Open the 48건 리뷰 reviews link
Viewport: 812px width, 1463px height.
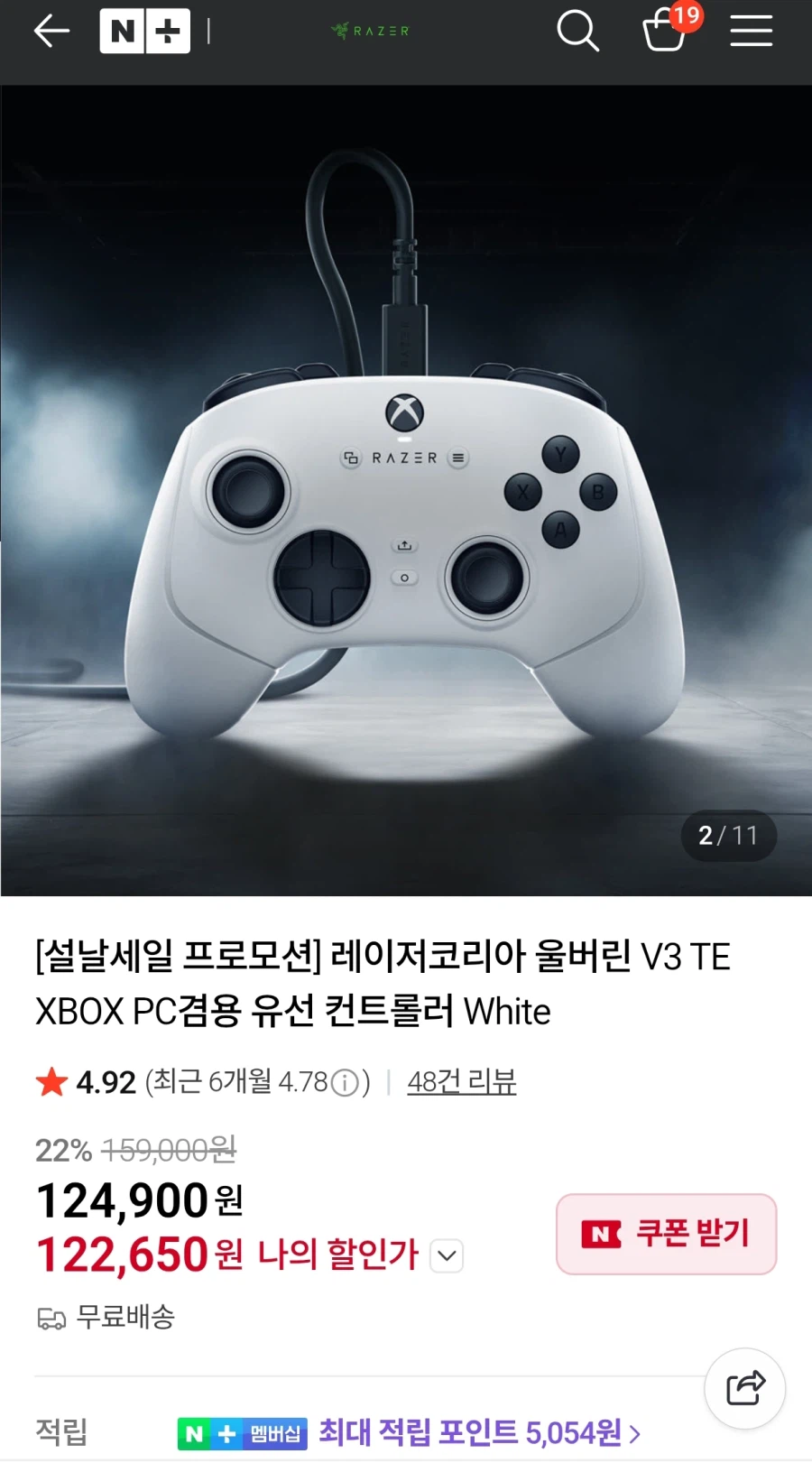pyautogui.click(x=461, y=1081)
